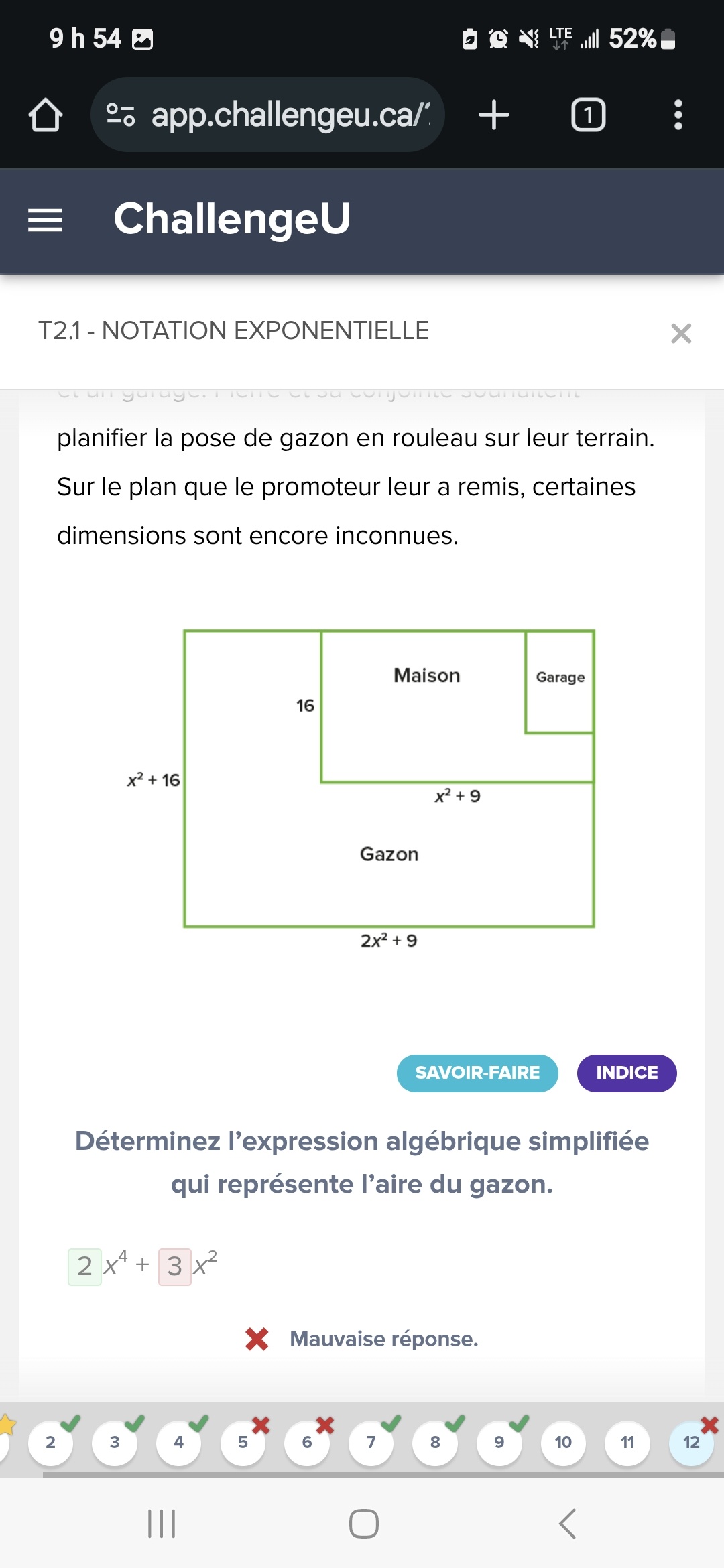Screen dimensions: 724x1568
Task: Edit the x⁴ coefficient field
Action: tap(85, 1266)
